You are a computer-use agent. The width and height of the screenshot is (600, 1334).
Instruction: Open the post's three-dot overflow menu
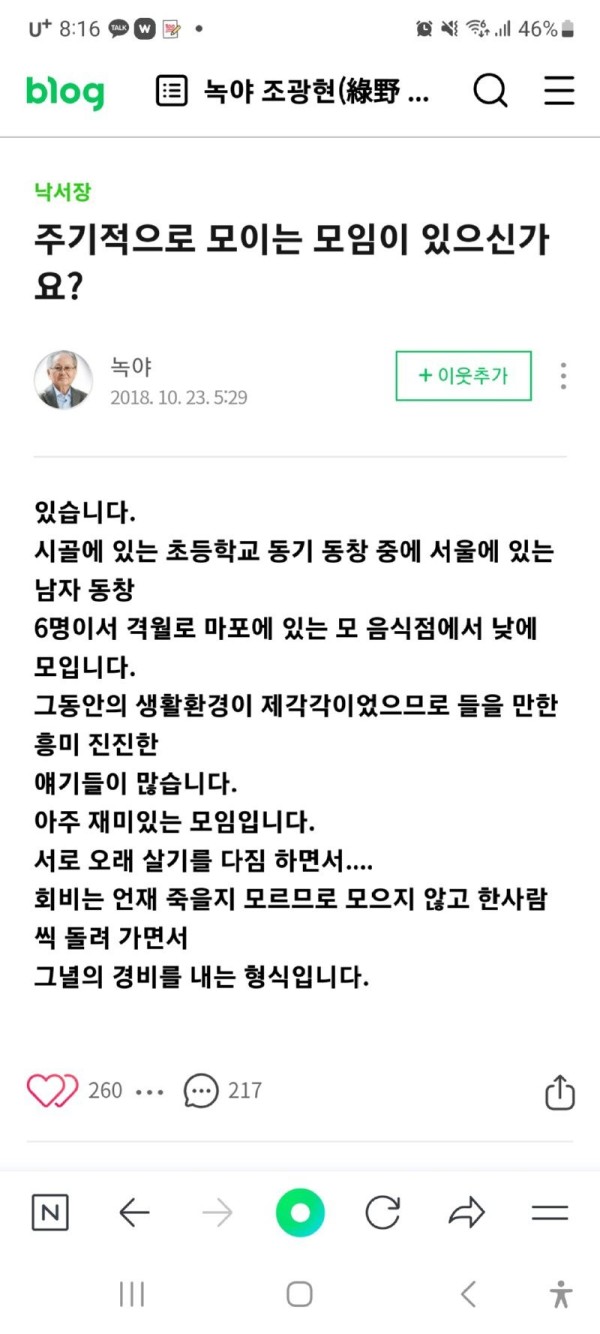pyautogui.click(x=564, y=376)
